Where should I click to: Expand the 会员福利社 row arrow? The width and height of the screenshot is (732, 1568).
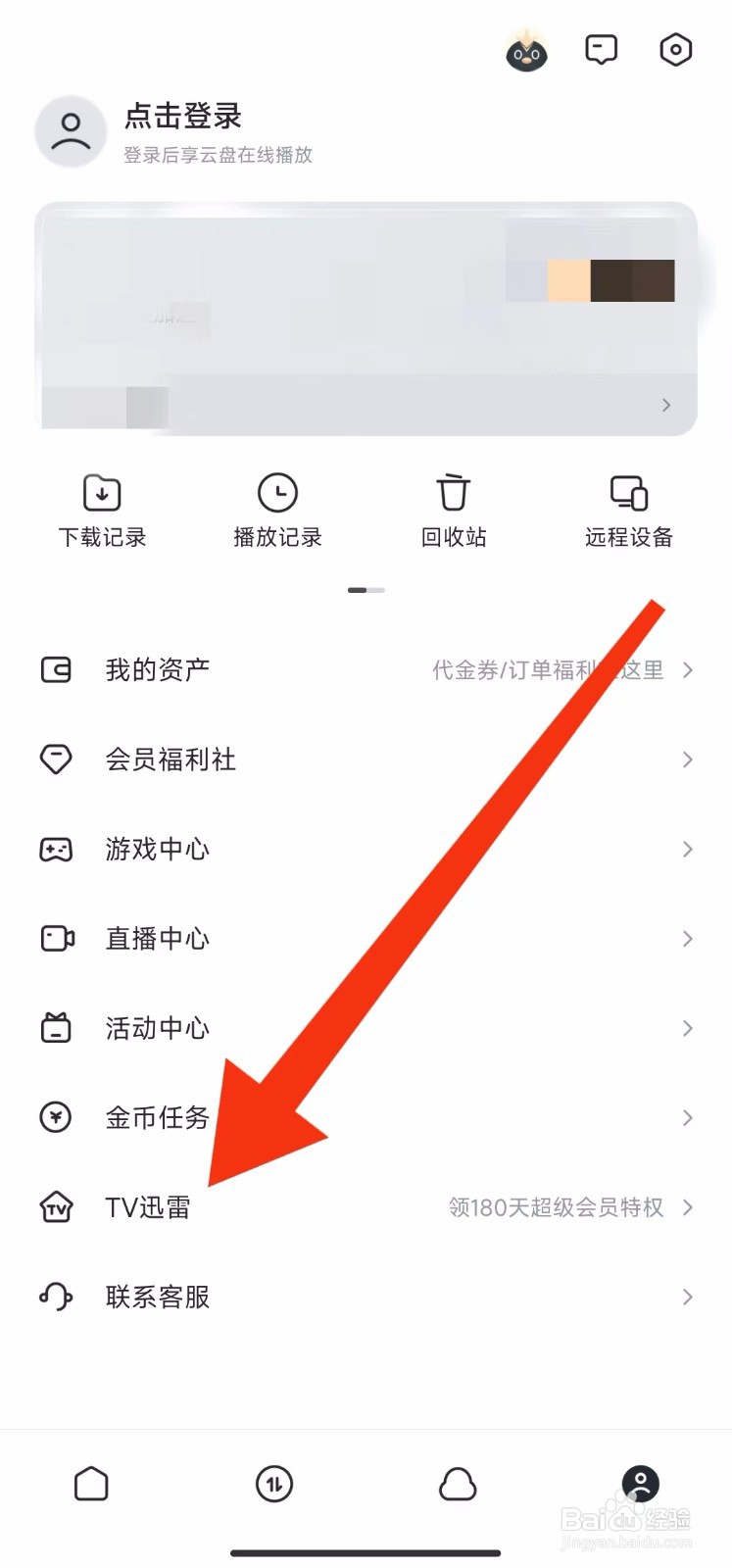686,759
